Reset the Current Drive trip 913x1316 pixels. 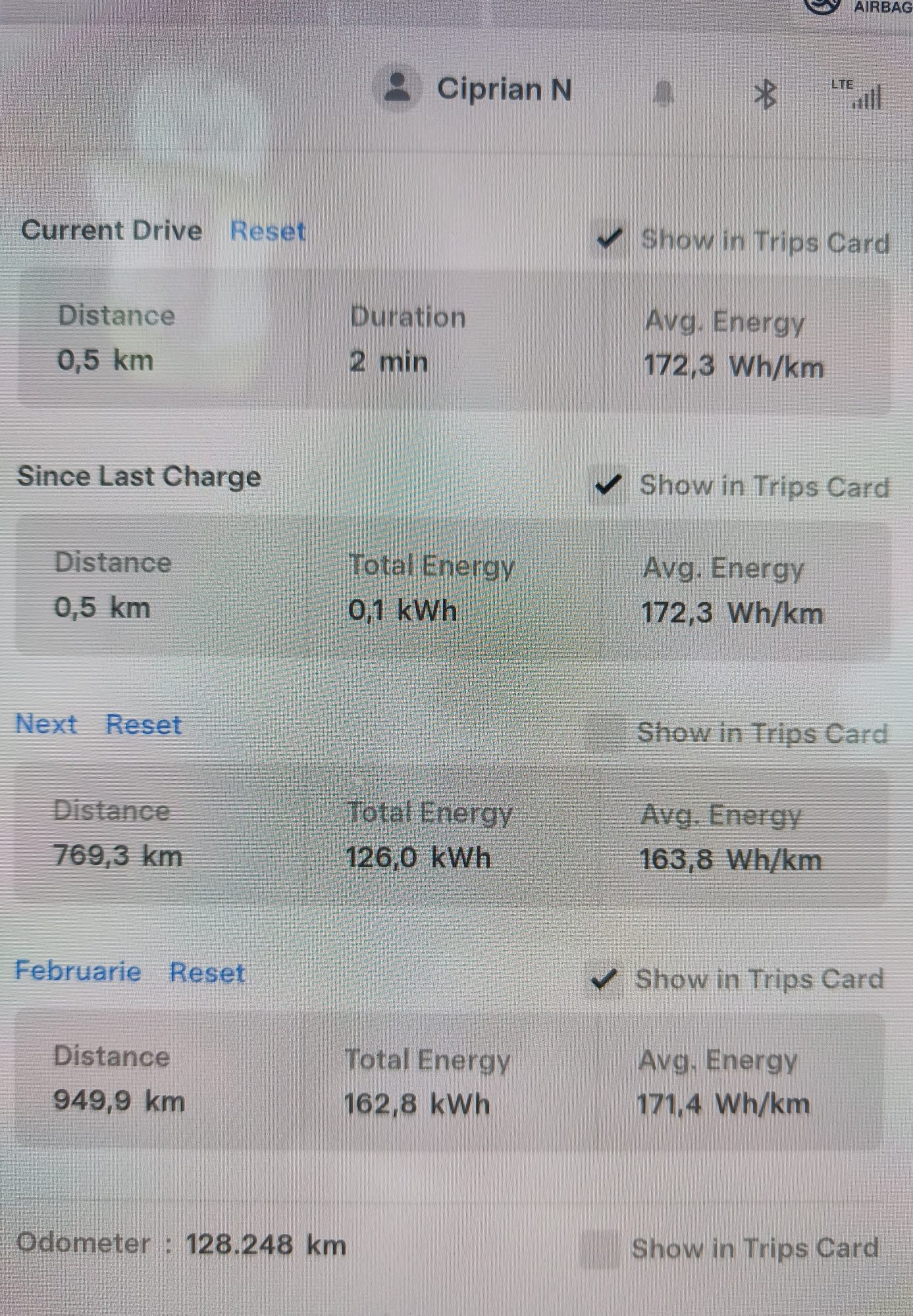tap(267, 231)
